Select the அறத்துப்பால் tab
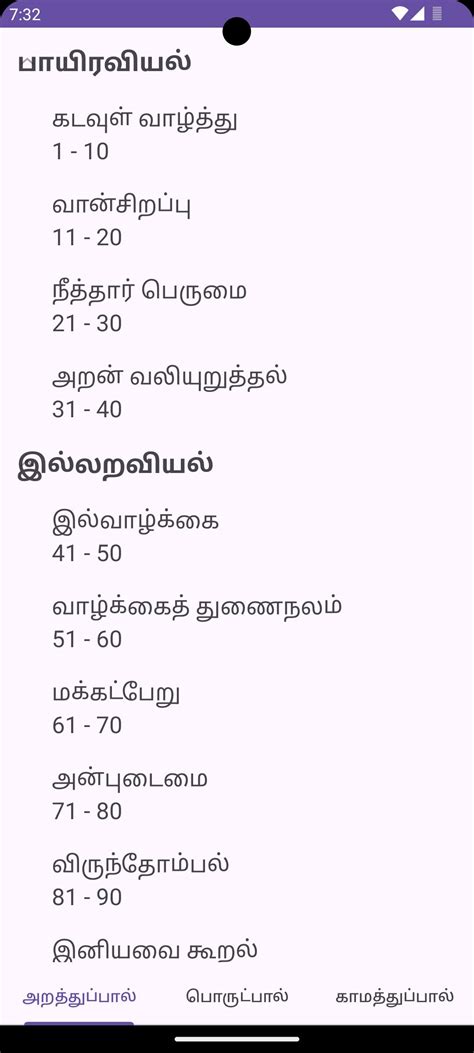 point(79,997)
